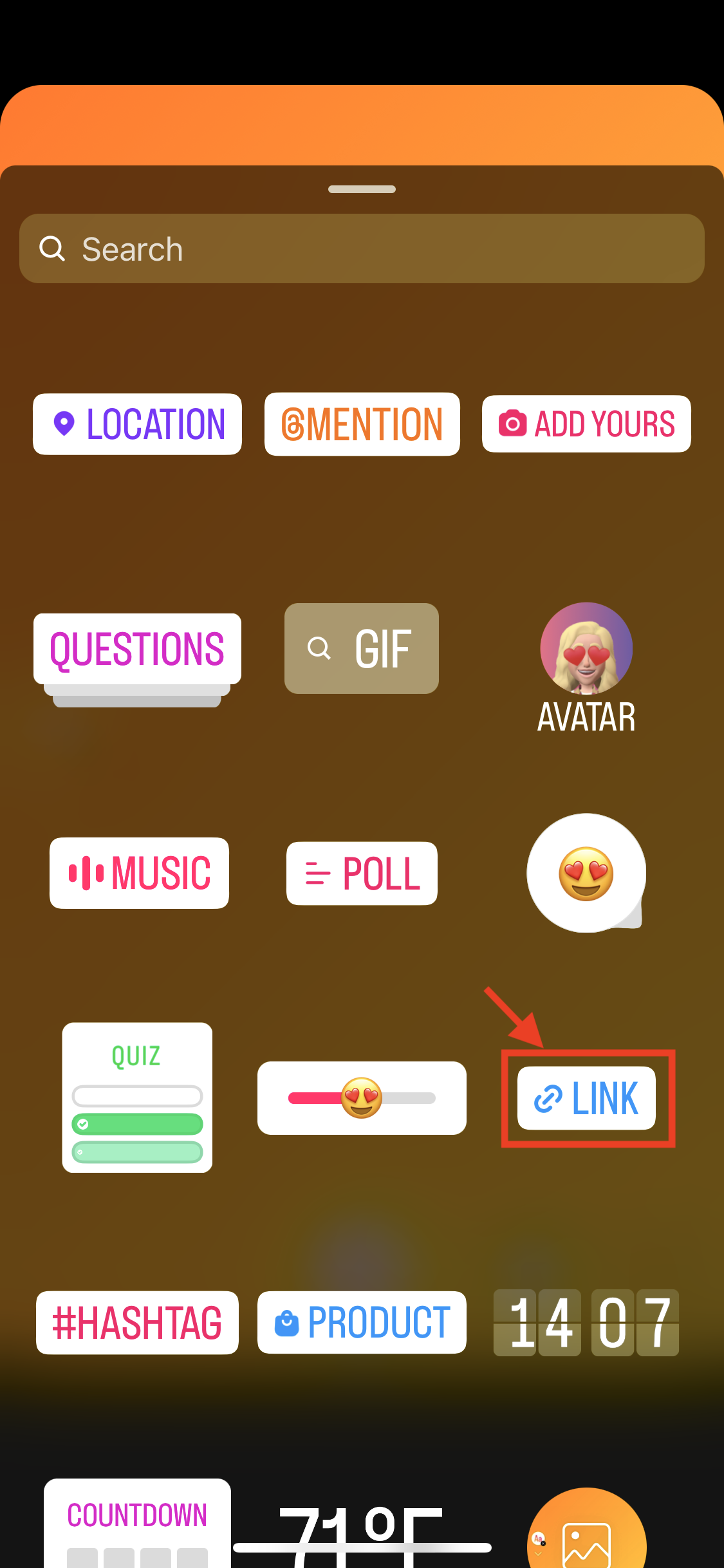The height and width of the screenshot is (1568, 724).
Task: Choose the emoji slider sticker
Action: [x=362, y=1097]
